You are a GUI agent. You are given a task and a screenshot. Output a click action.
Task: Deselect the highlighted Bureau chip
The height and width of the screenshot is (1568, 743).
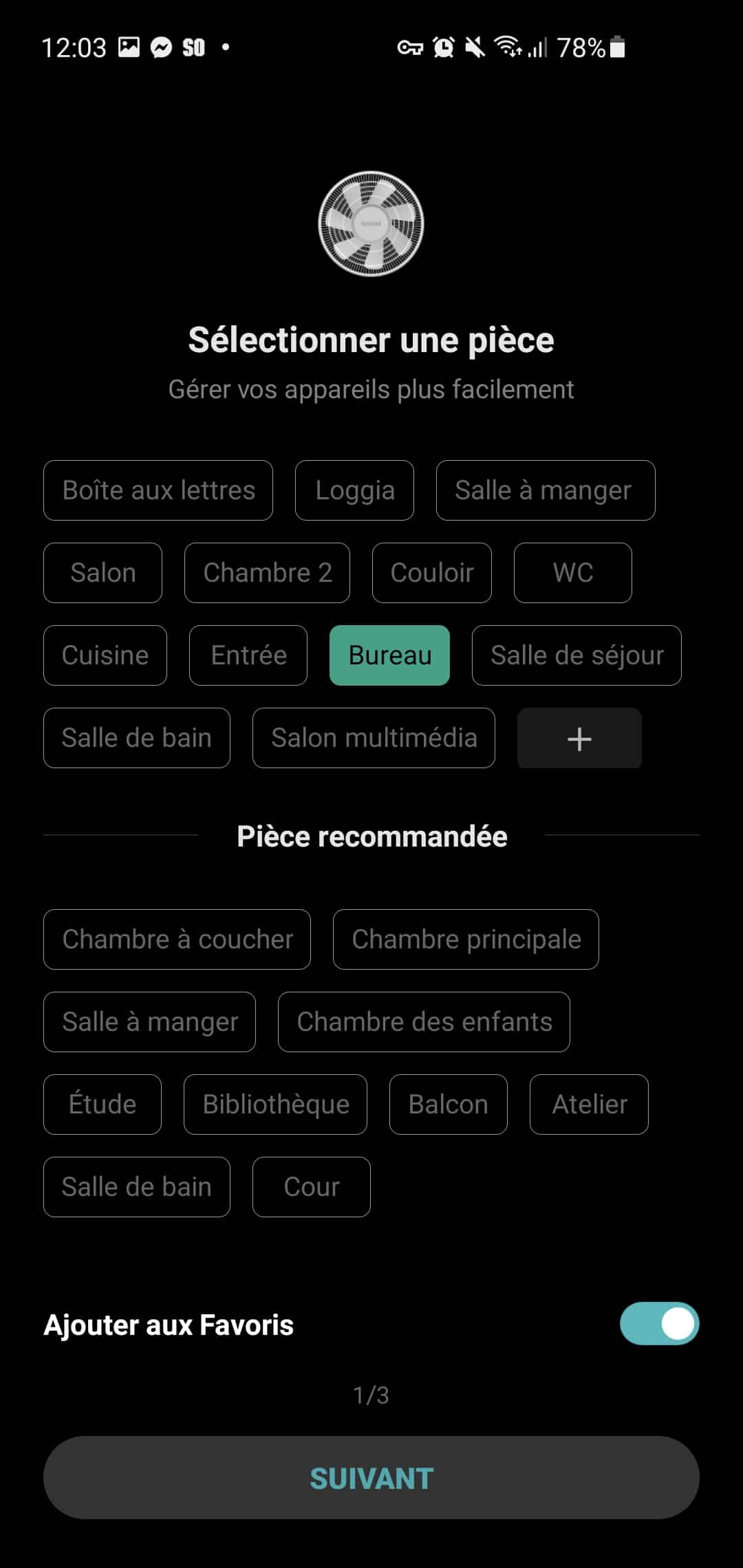tap(389, 655)
